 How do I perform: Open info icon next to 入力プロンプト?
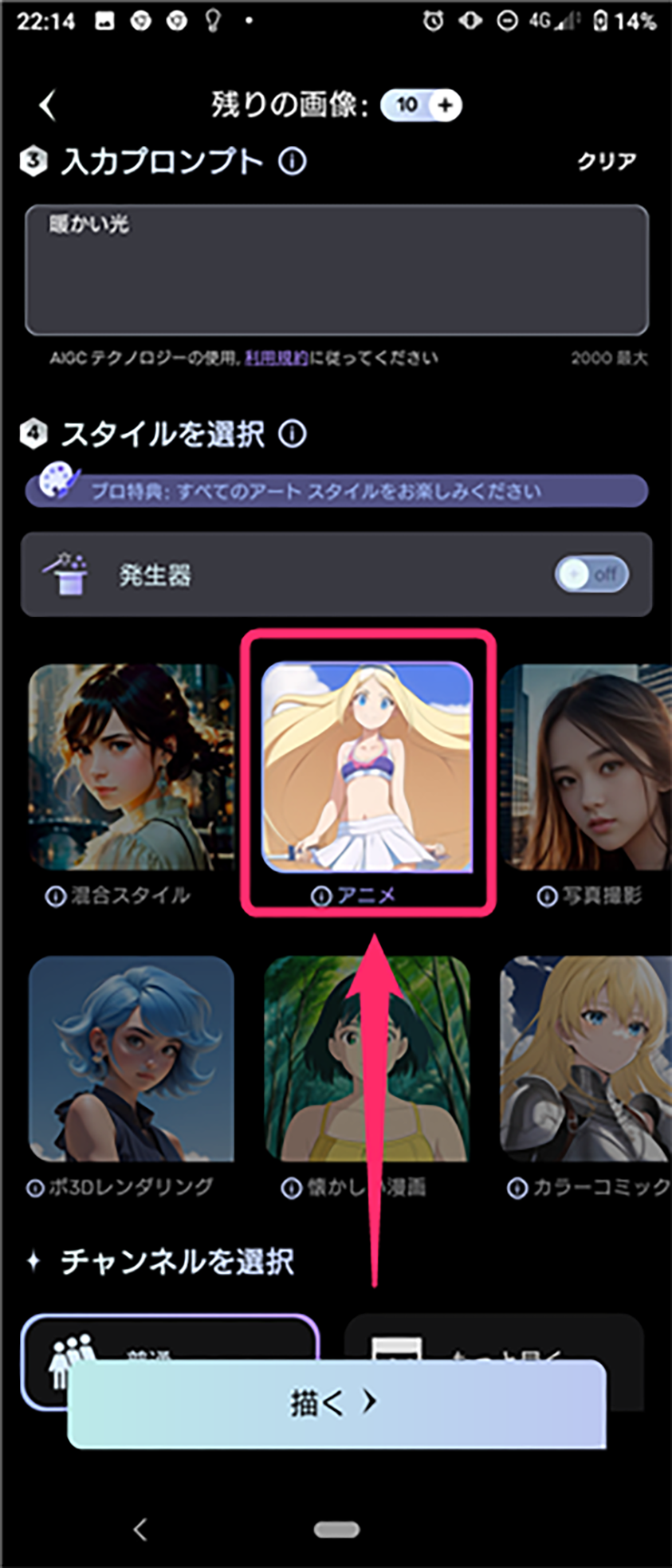pos(293,162)
